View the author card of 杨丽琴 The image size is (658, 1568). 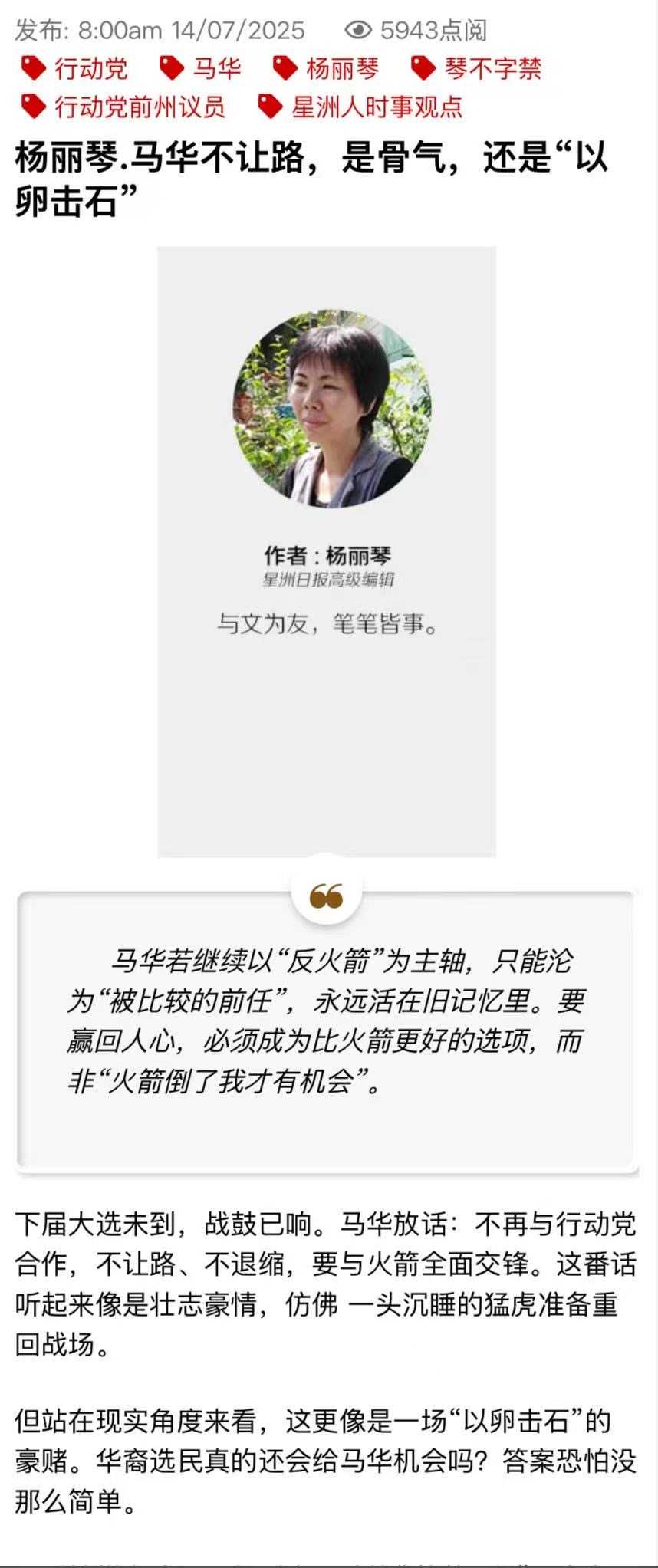[327, 551]
